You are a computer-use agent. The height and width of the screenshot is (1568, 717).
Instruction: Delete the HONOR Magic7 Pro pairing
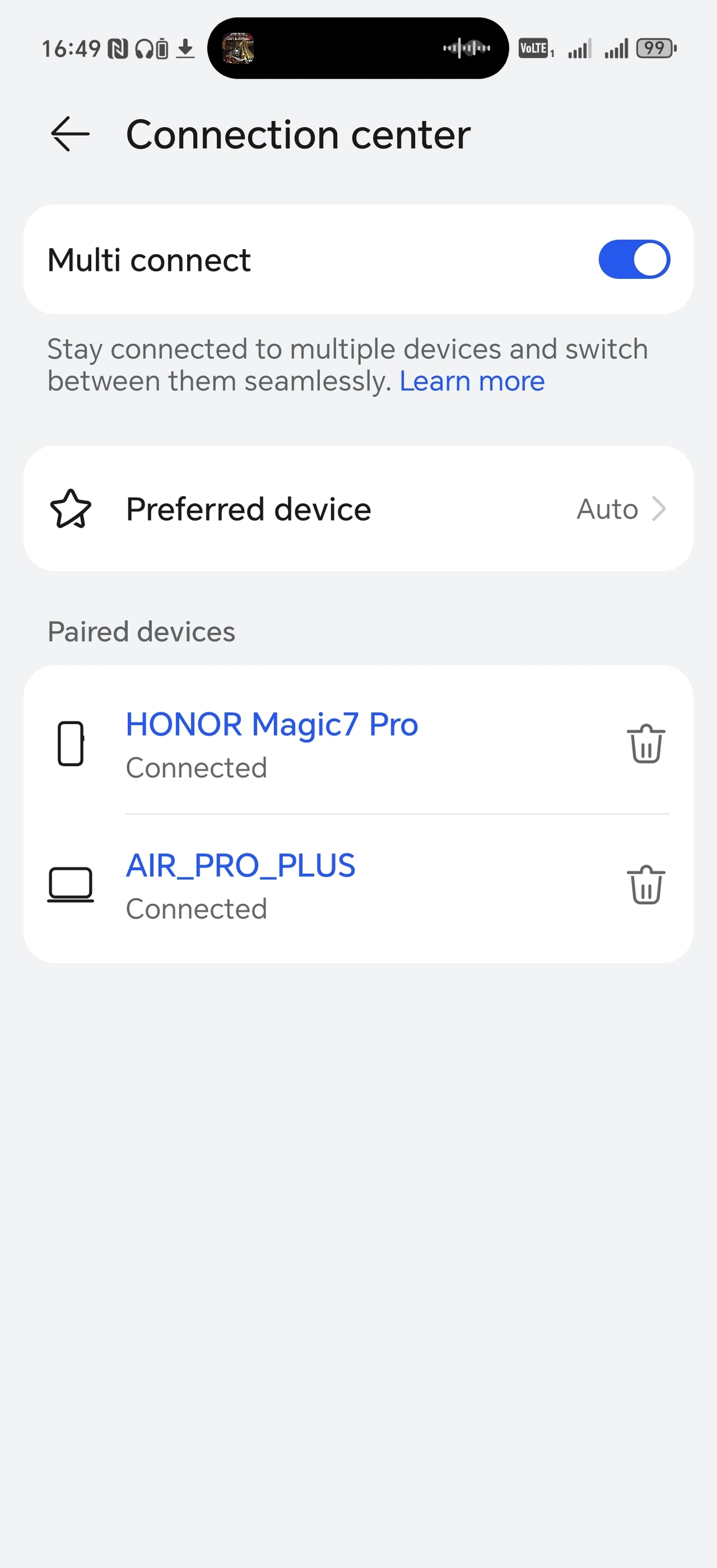point(646,743)
